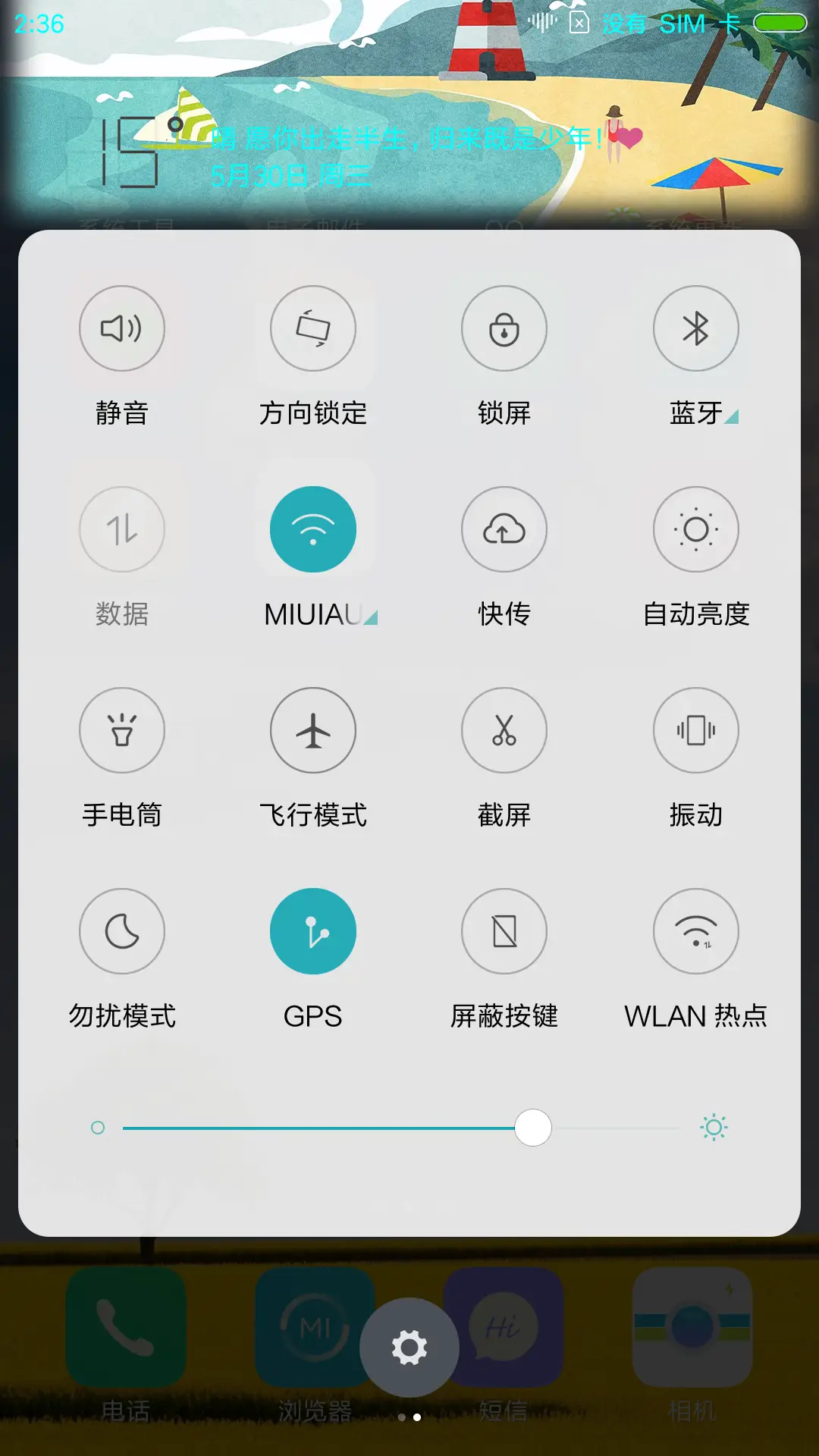Take a screenshot via 截屏 tile

504,730
